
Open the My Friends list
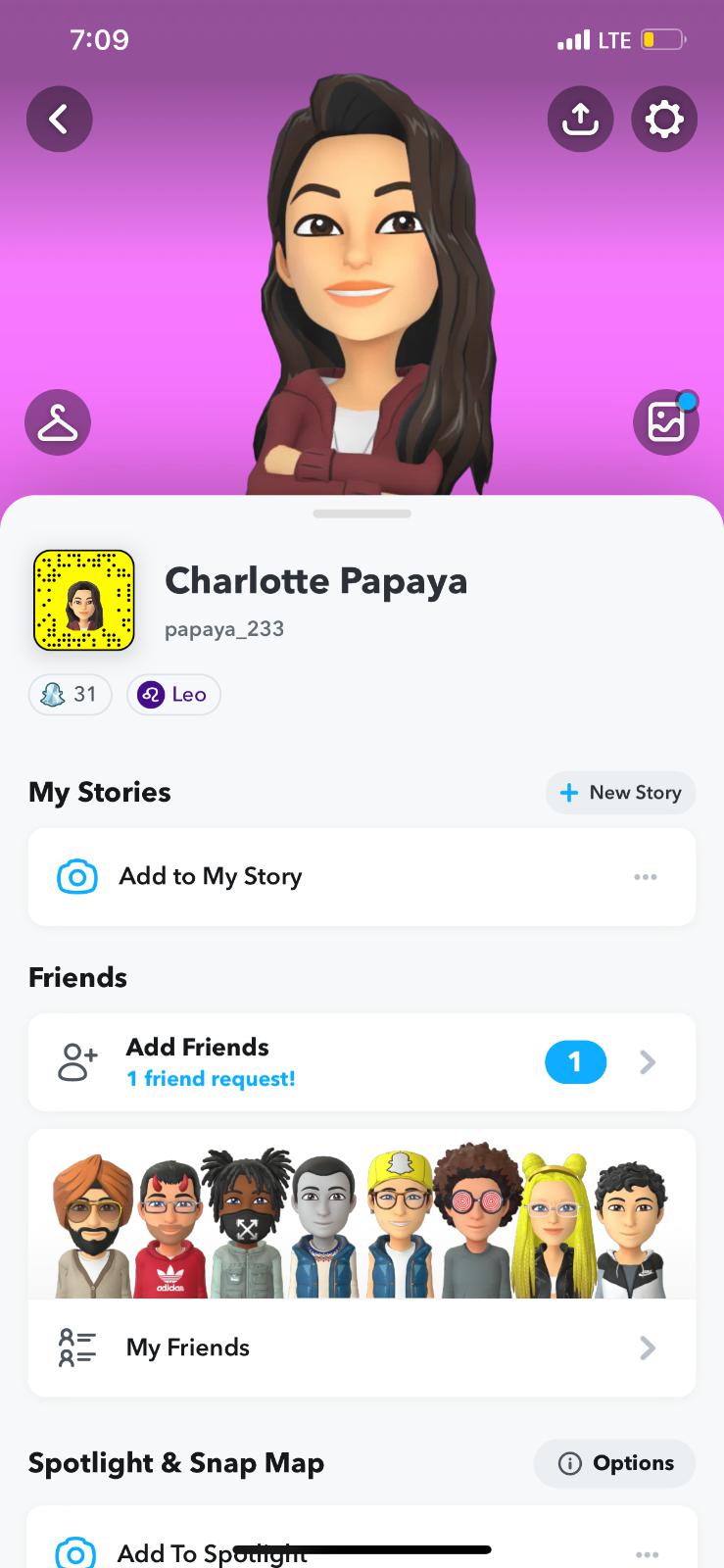362,1347
